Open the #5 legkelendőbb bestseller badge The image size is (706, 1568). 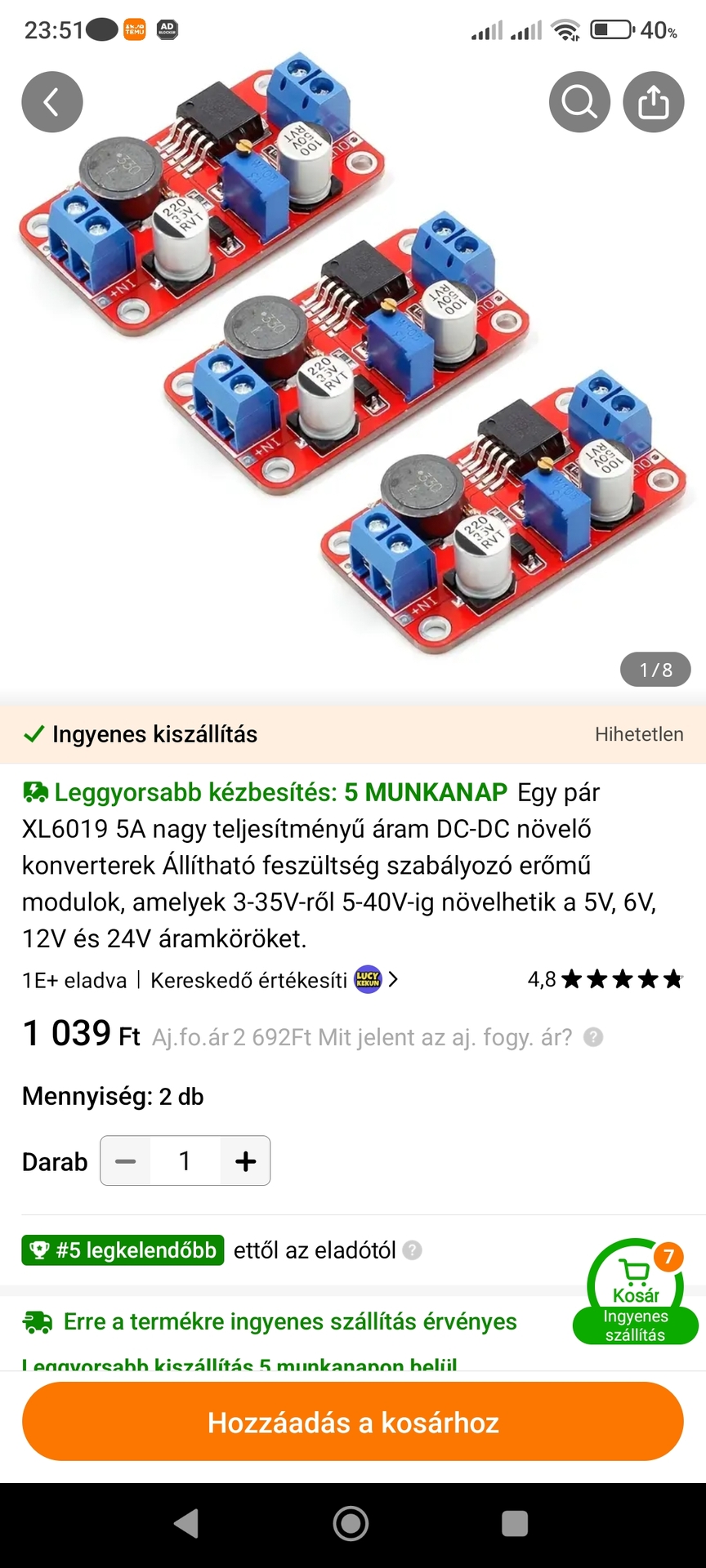coord(123,1249)
